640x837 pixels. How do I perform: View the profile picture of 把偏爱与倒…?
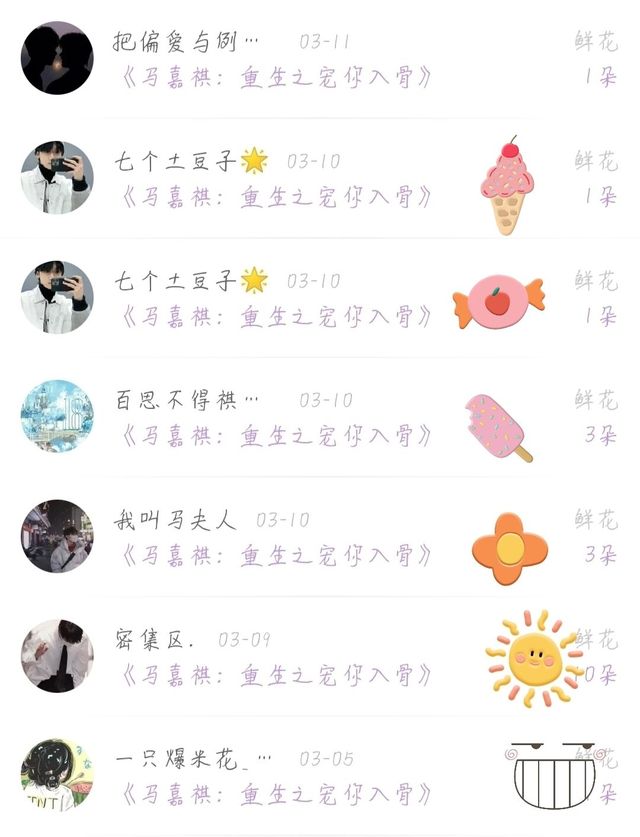coord(57,58)
